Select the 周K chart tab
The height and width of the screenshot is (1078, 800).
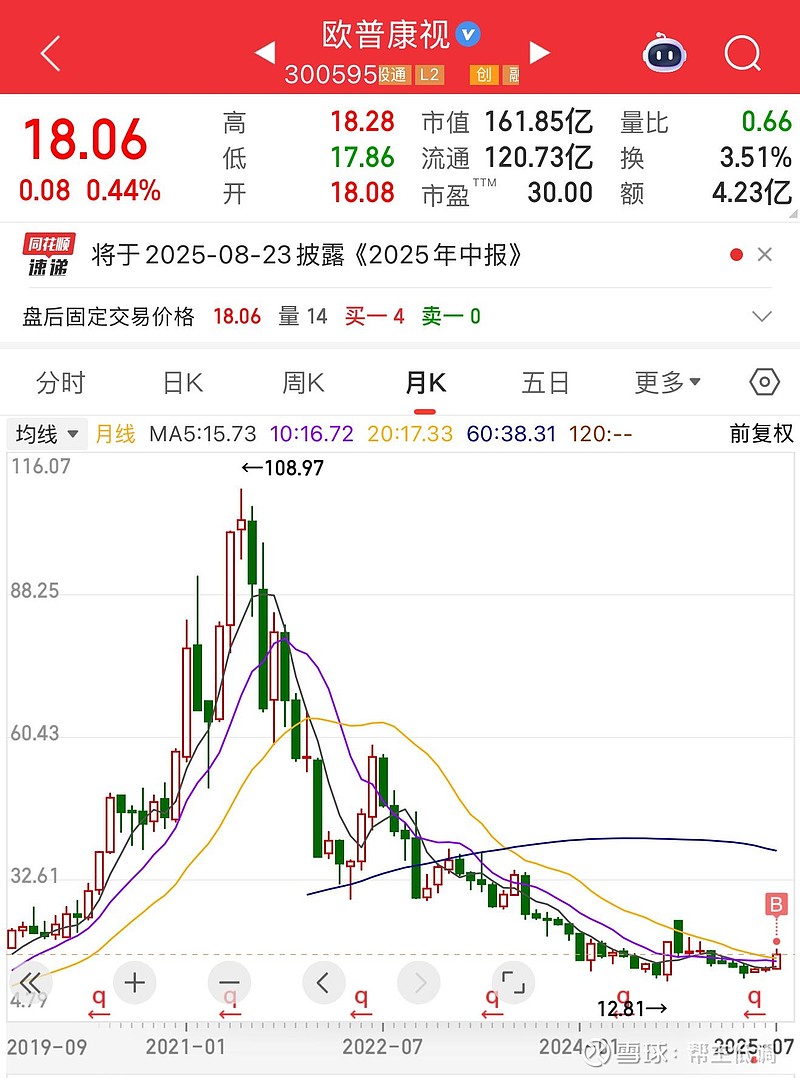[304, 383]
